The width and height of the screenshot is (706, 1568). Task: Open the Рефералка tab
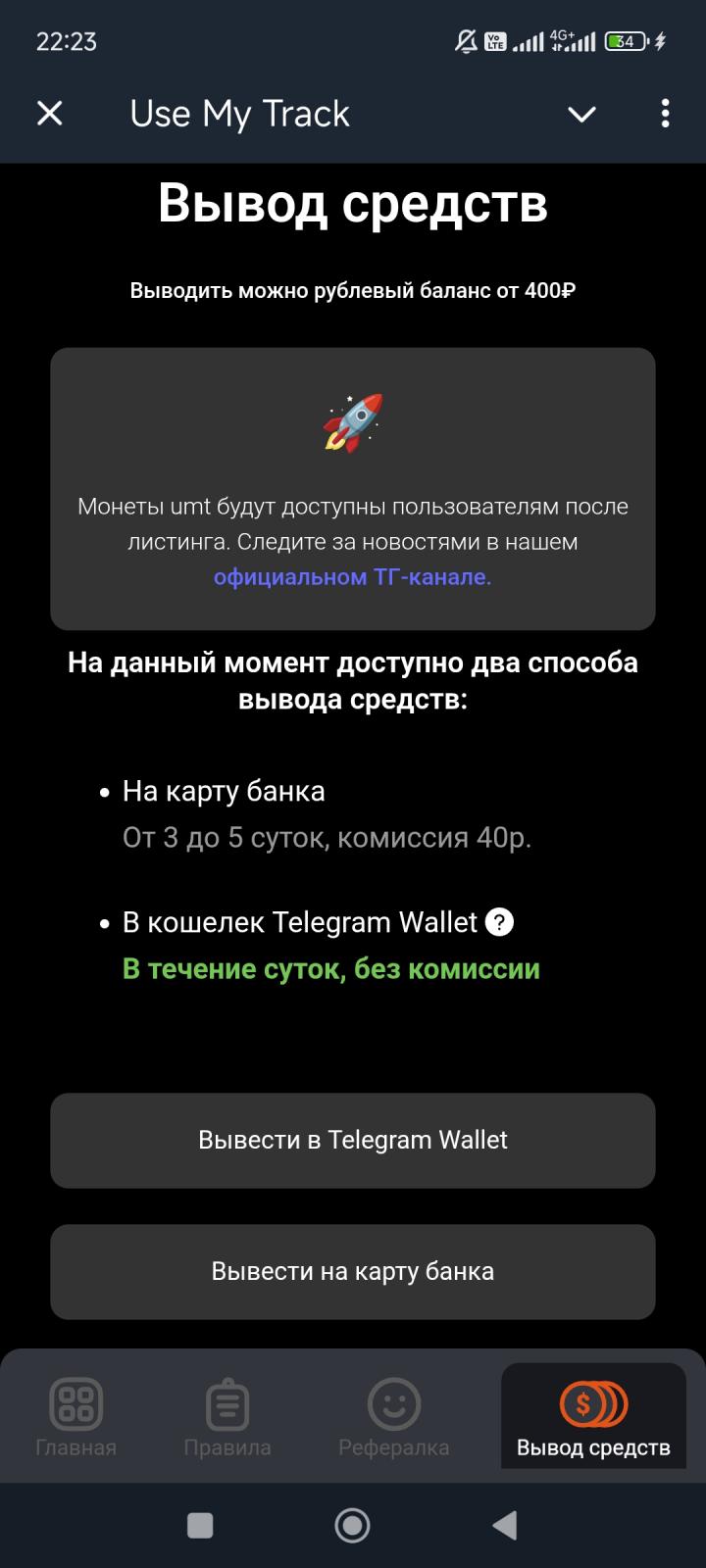point(393,1417)
